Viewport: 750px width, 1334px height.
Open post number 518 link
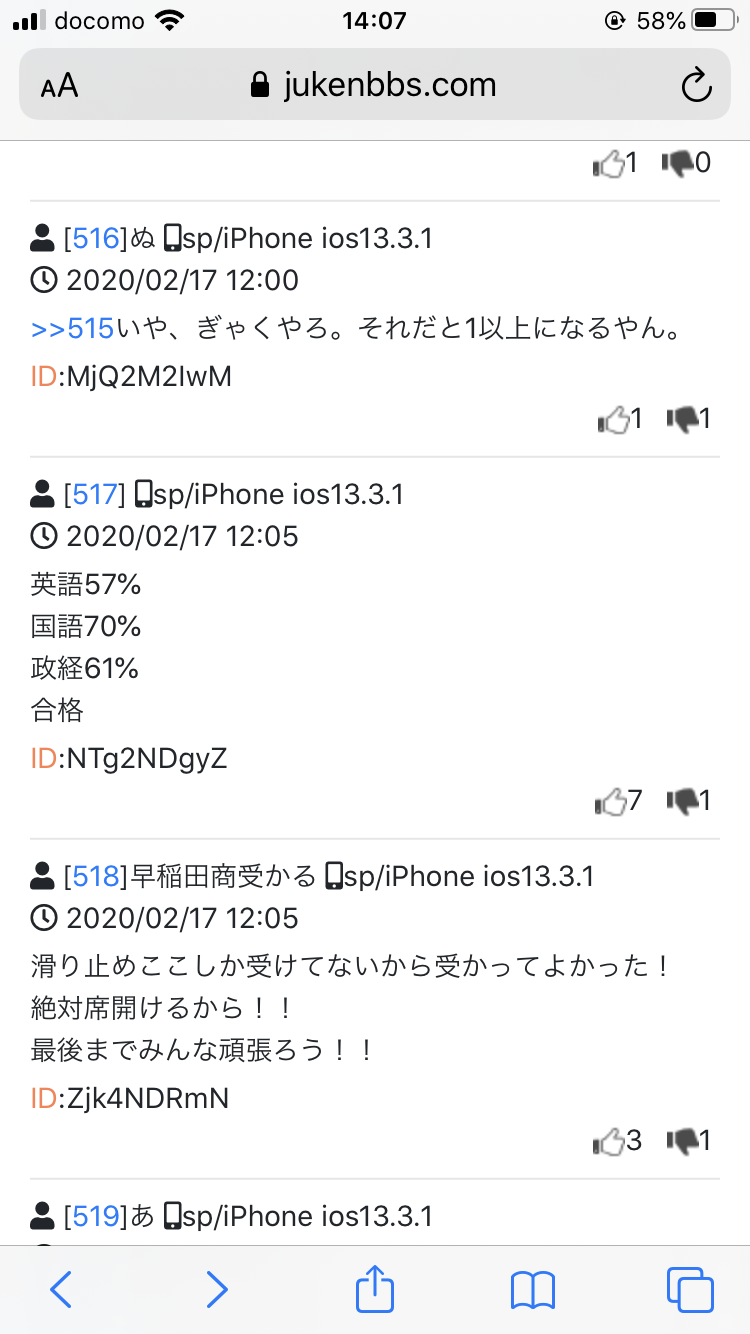coord(96,877)
